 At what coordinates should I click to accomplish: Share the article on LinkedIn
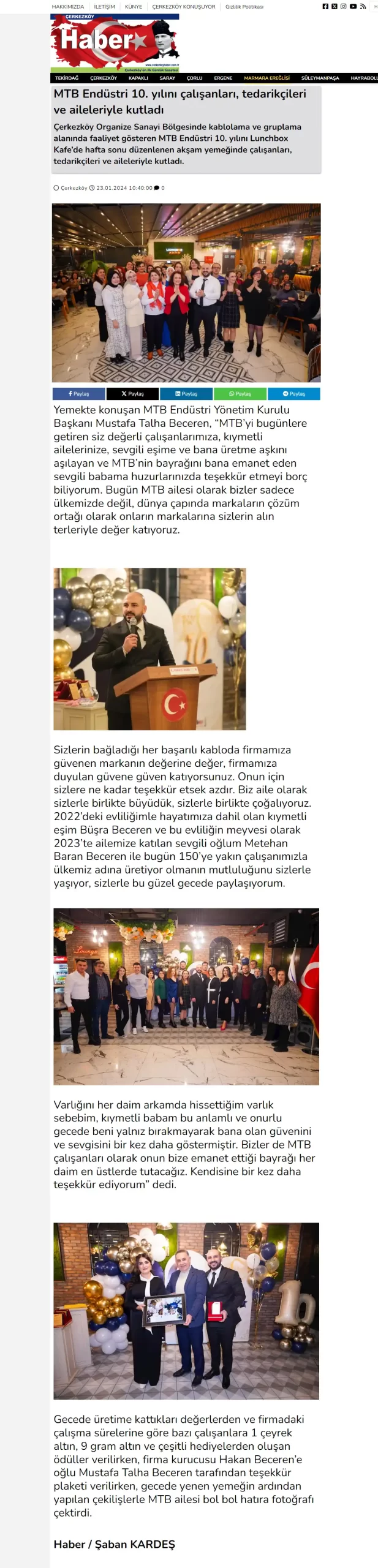click(186, 394)
